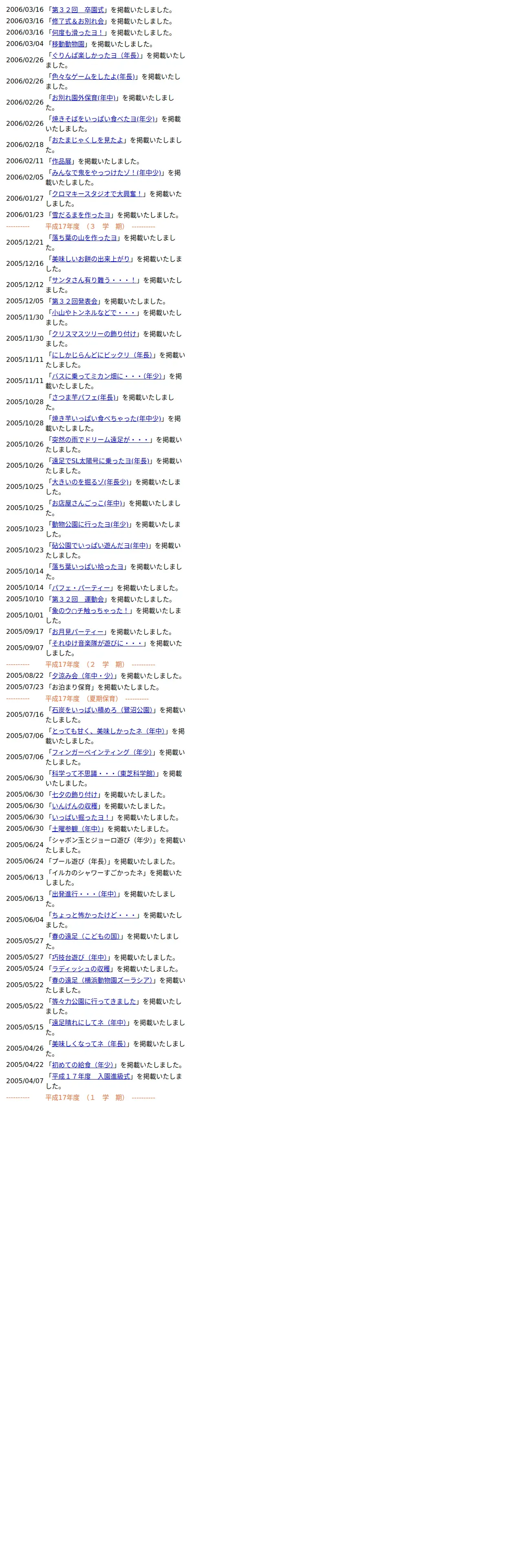Open クリスマスツリーの飾り付け link

click(x=94, y=333)
